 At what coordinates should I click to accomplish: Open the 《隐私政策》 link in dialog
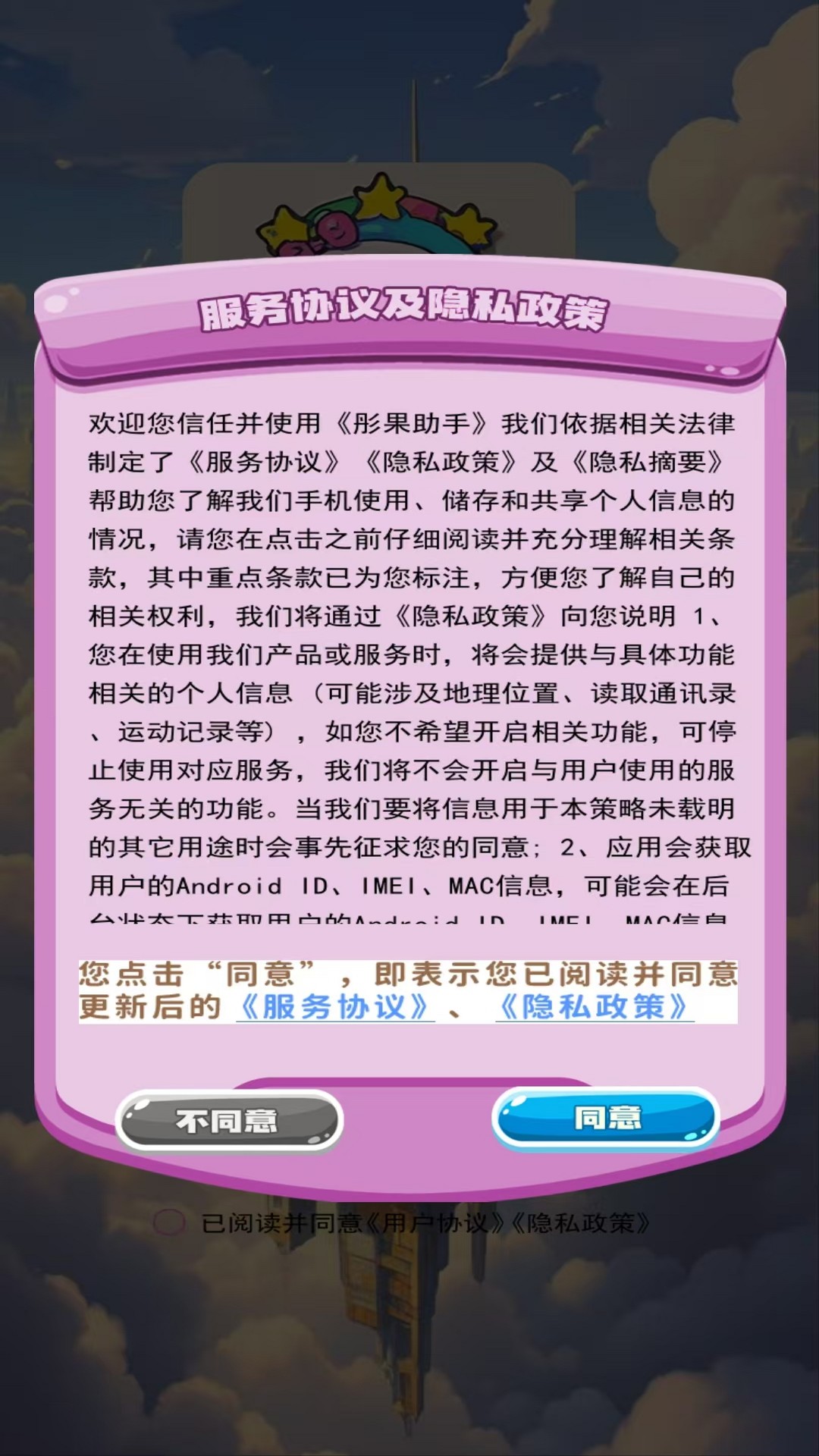coord(594,1007)
